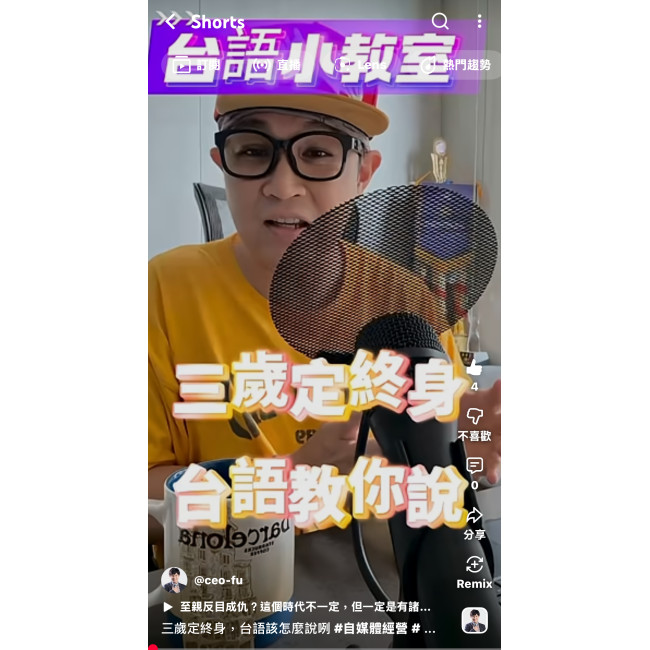This screenshot has height=650, width=650.
Task: Open the Lens chip
Action: coord(360,65)
